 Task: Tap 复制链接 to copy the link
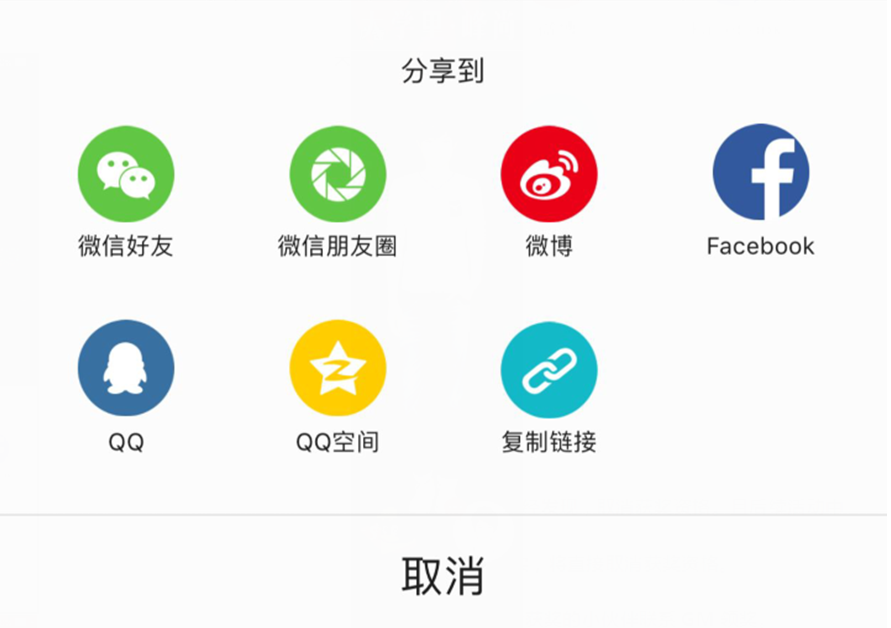point(549,369)
